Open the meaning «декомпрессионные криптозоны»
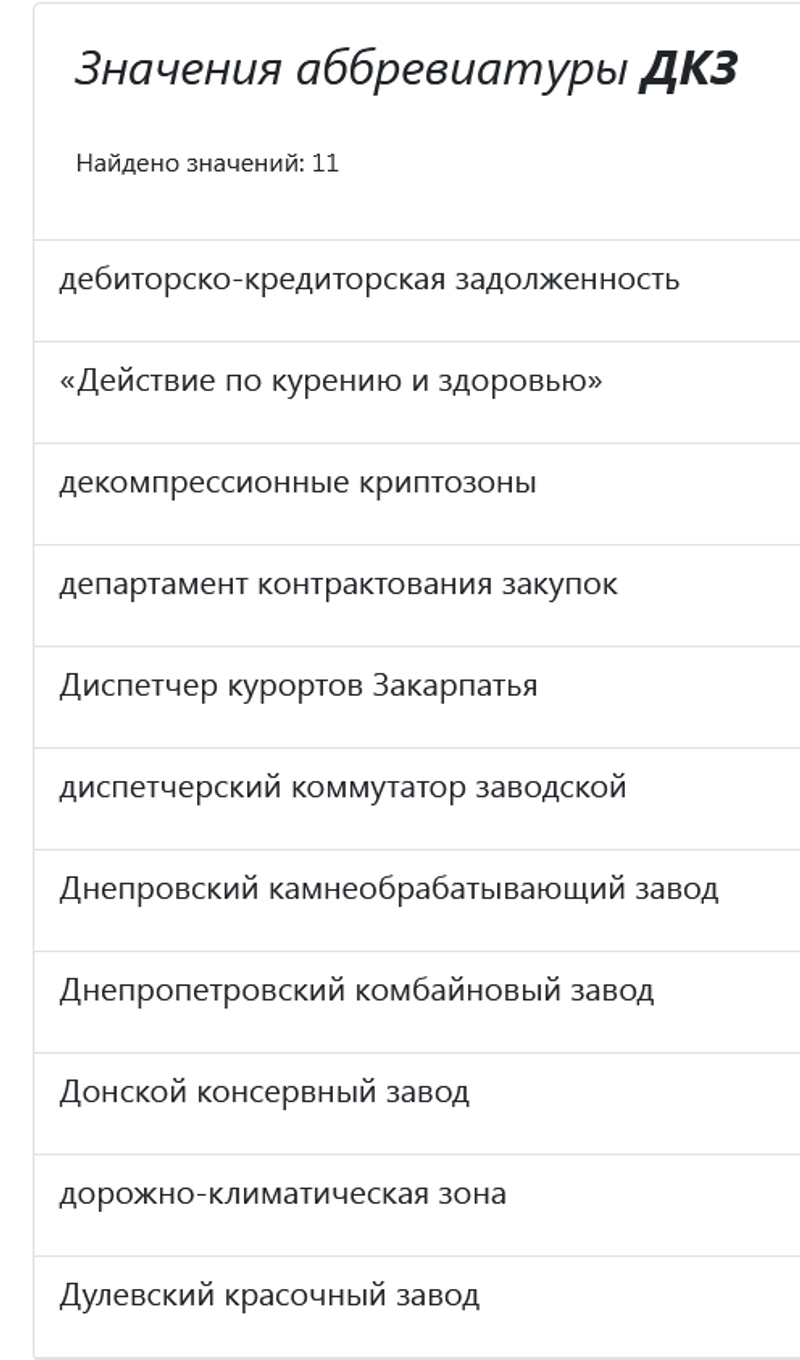Viewport: 800px width, 1360px height. coord(297,483)
